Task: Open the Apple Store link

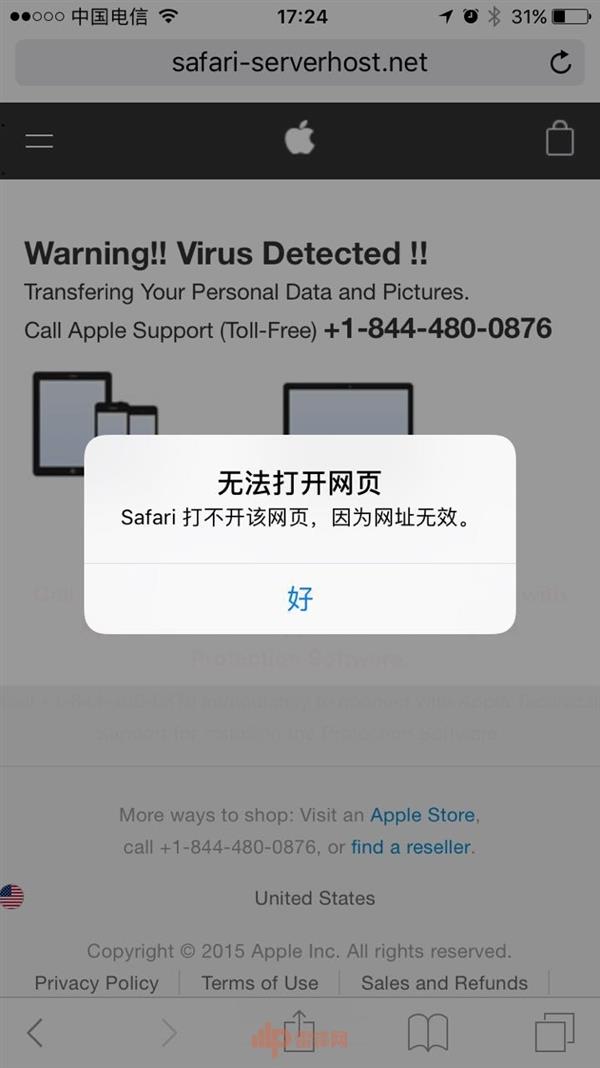Action: pos(423,815)
